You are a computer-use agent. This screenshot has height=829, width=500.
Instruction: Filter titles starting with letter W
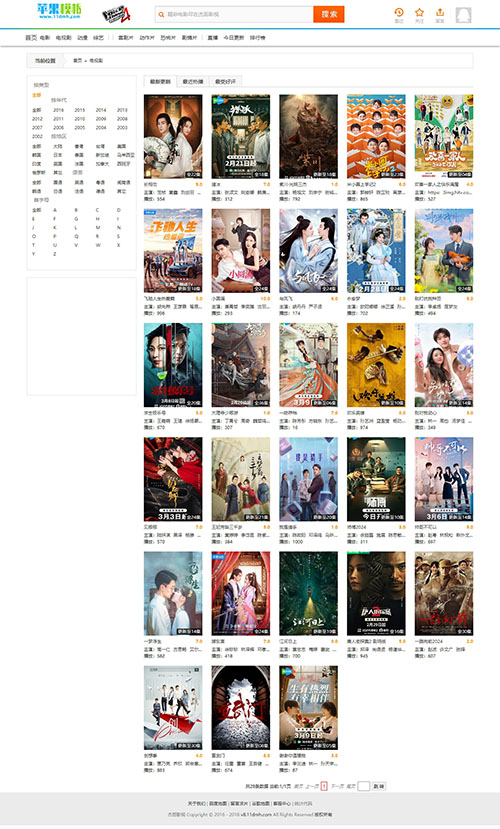tap(97, 245)
